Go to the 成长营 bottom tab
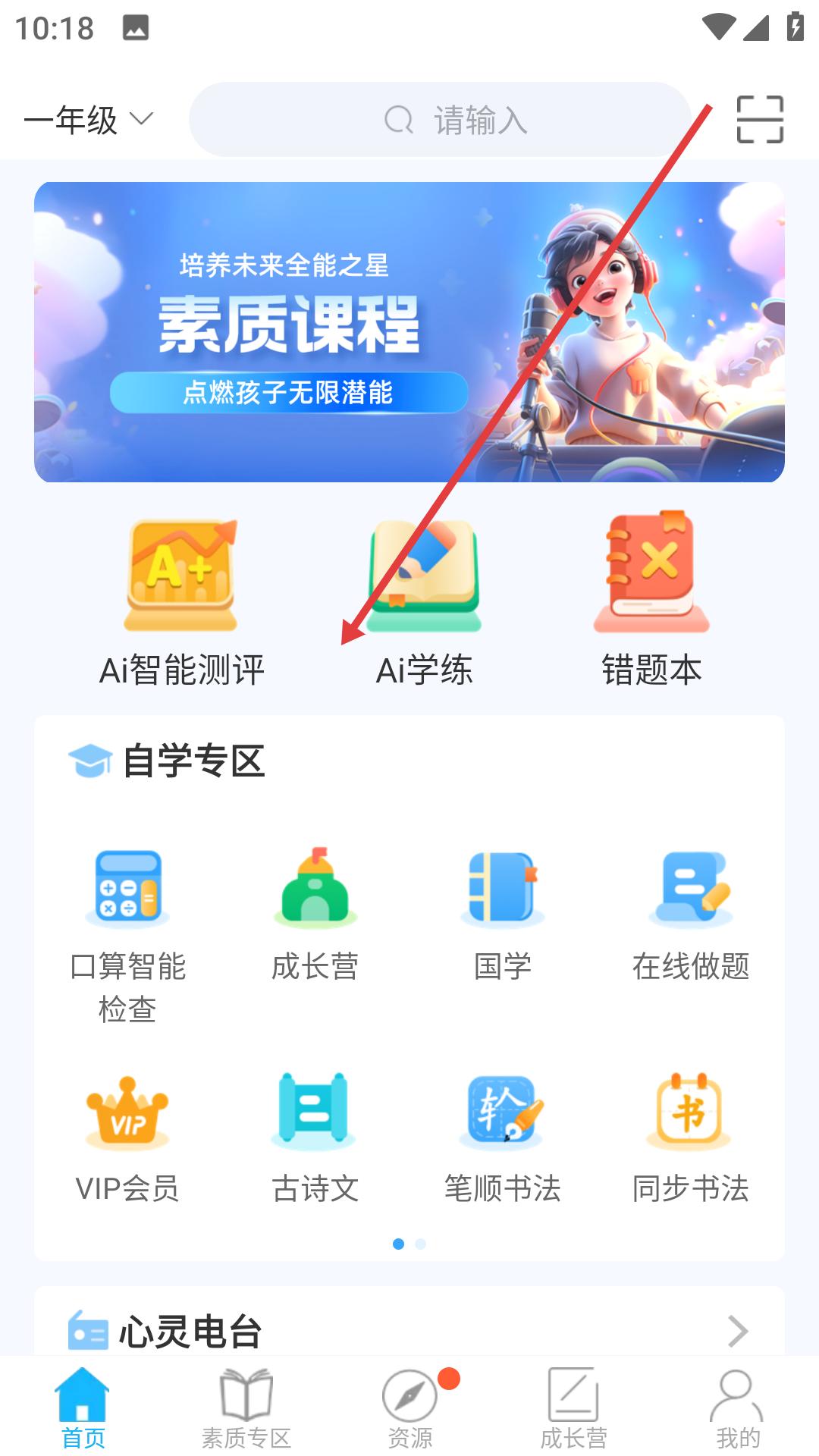Image resolution: width=819 pixels, height=1456 pixels. click(x=573, y=1407)
